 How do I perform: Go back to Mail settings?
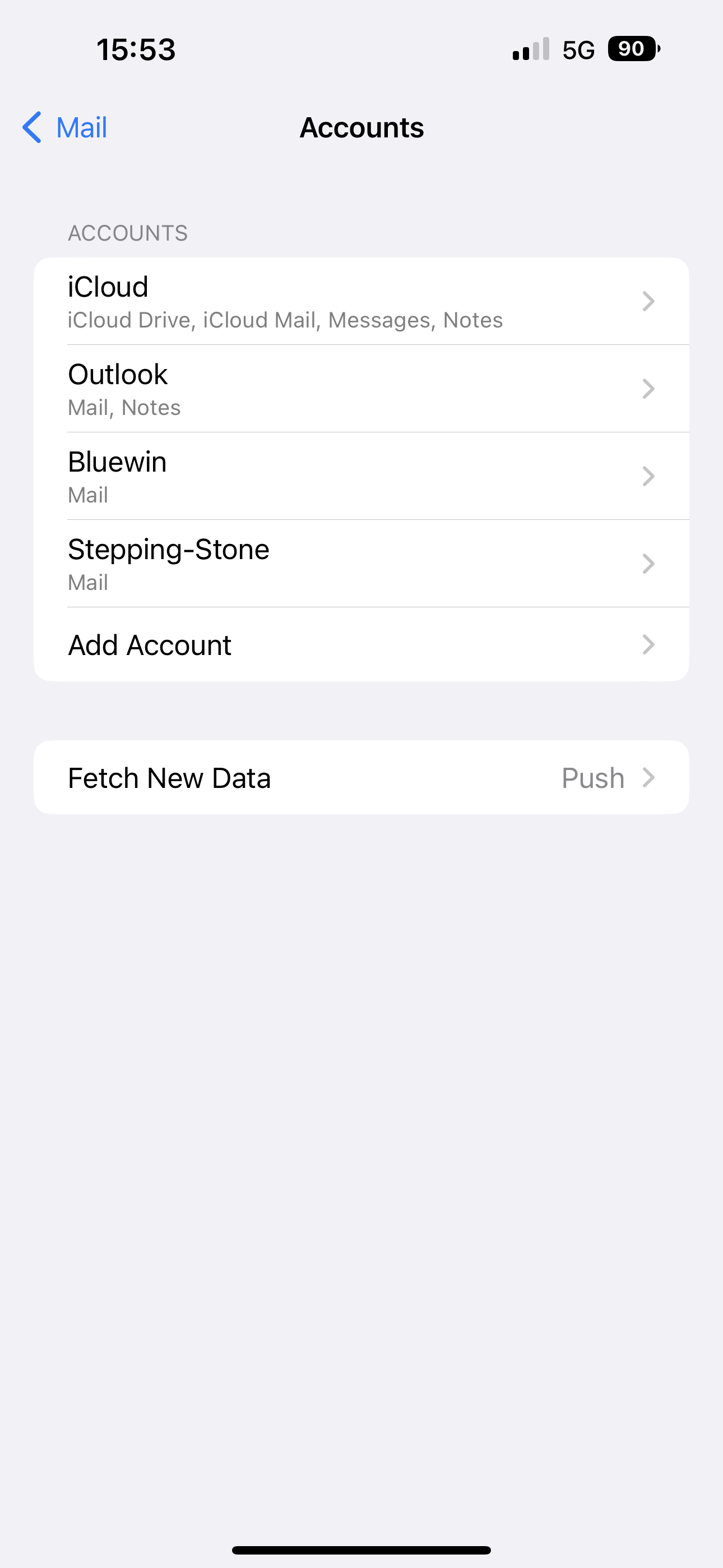point(66,128)
